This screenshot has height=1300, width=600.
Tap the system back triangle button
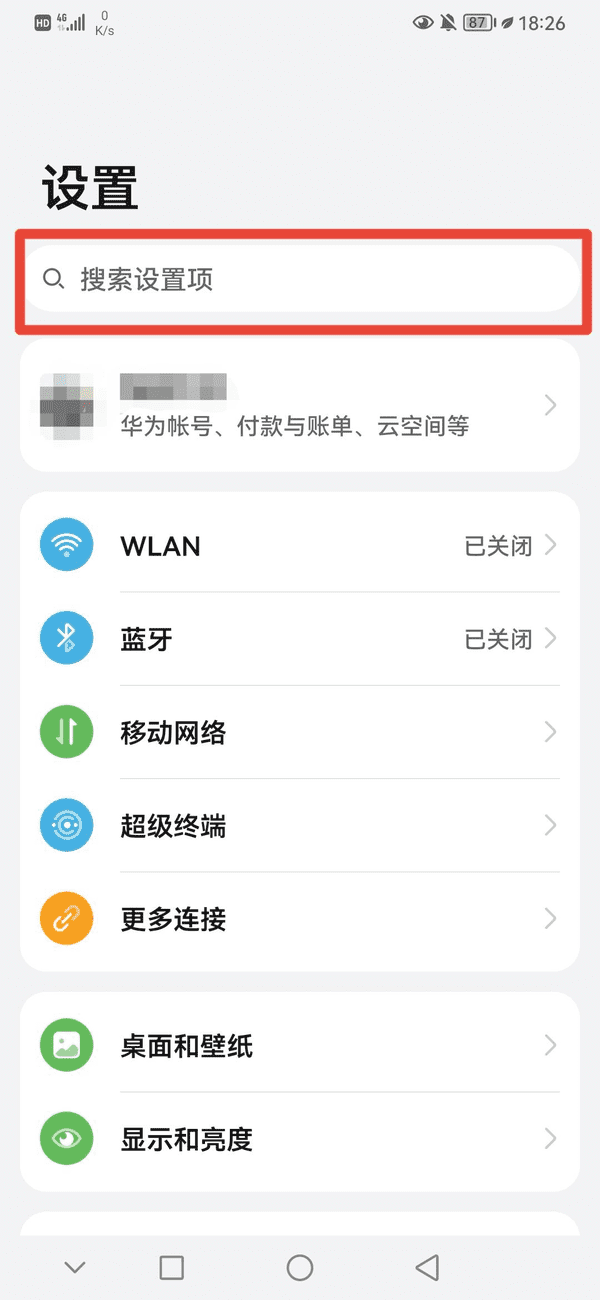coord(428,1268)
